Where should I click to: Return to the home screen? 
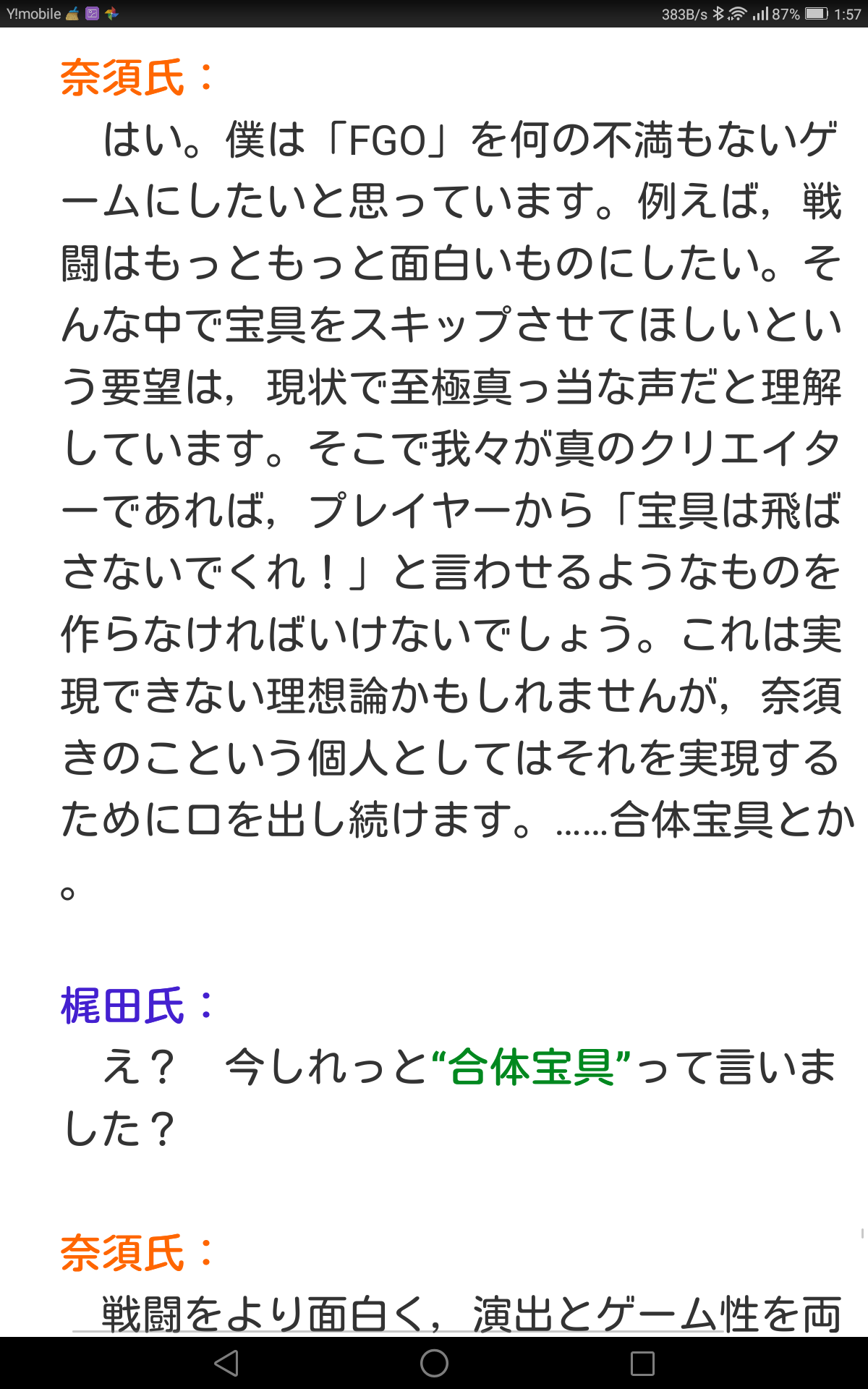pos(434,1363)
